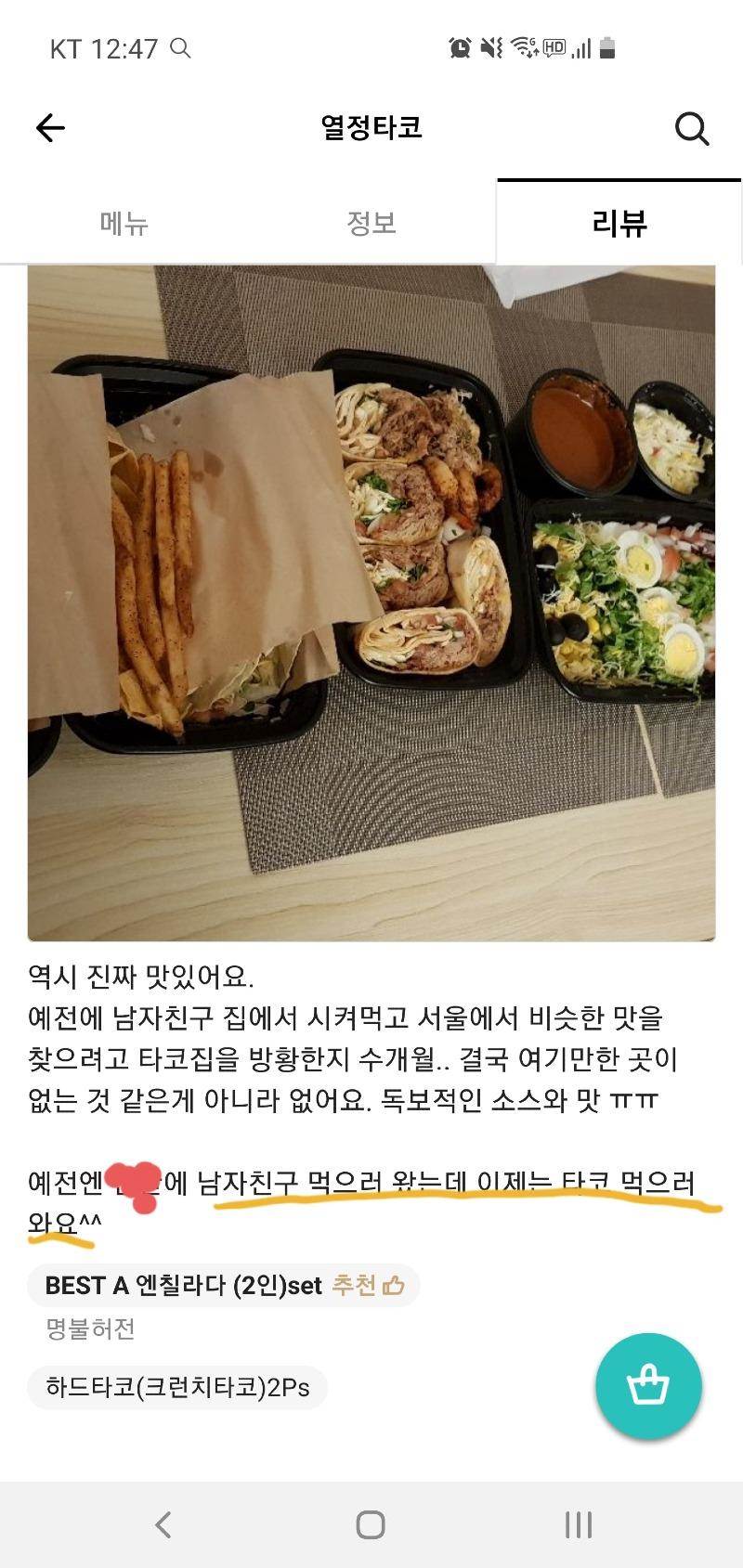Open the review food photo
The width and height of the screenshot is (743, 1568).
click(371, 603)
